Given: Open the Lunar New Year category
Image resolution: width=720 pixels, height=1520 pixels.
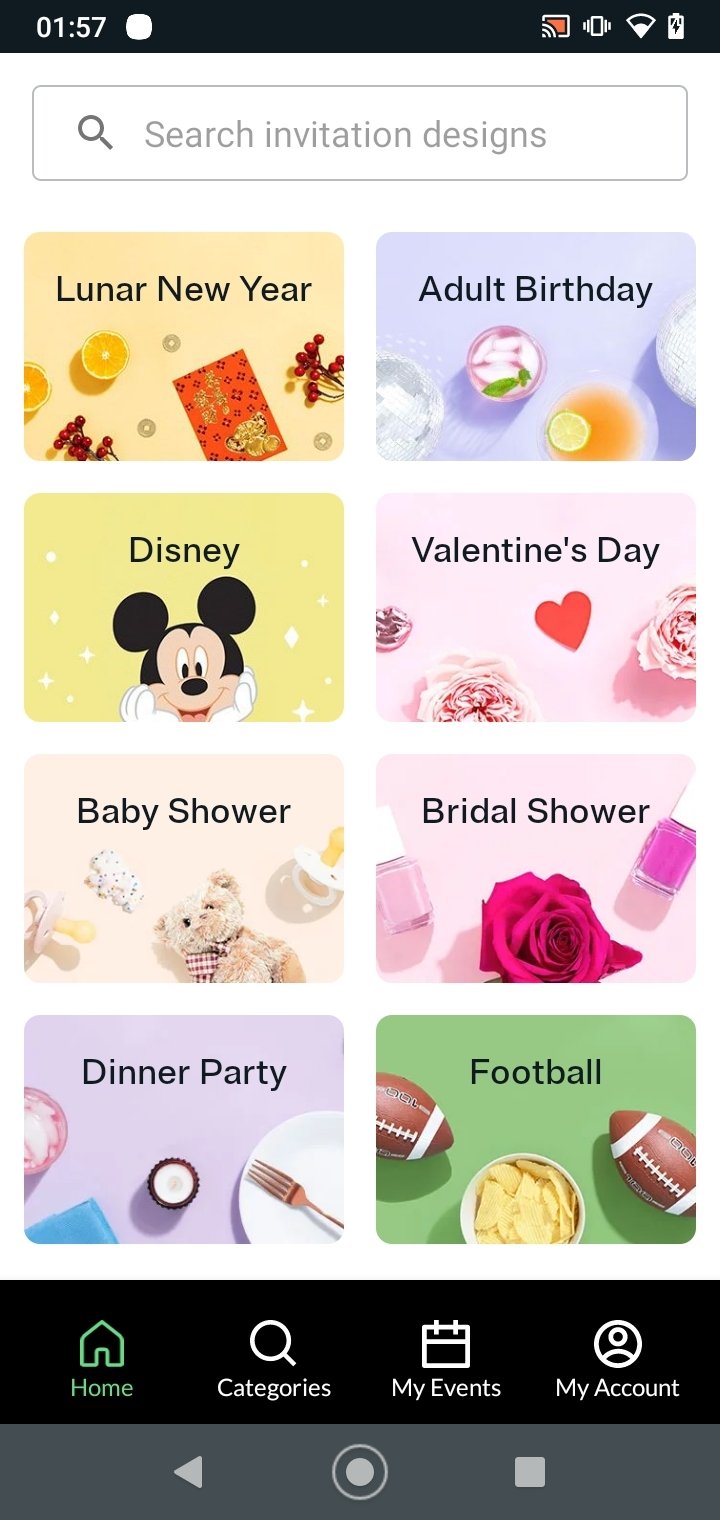Looking at the screenshot, I should (184, 347).
